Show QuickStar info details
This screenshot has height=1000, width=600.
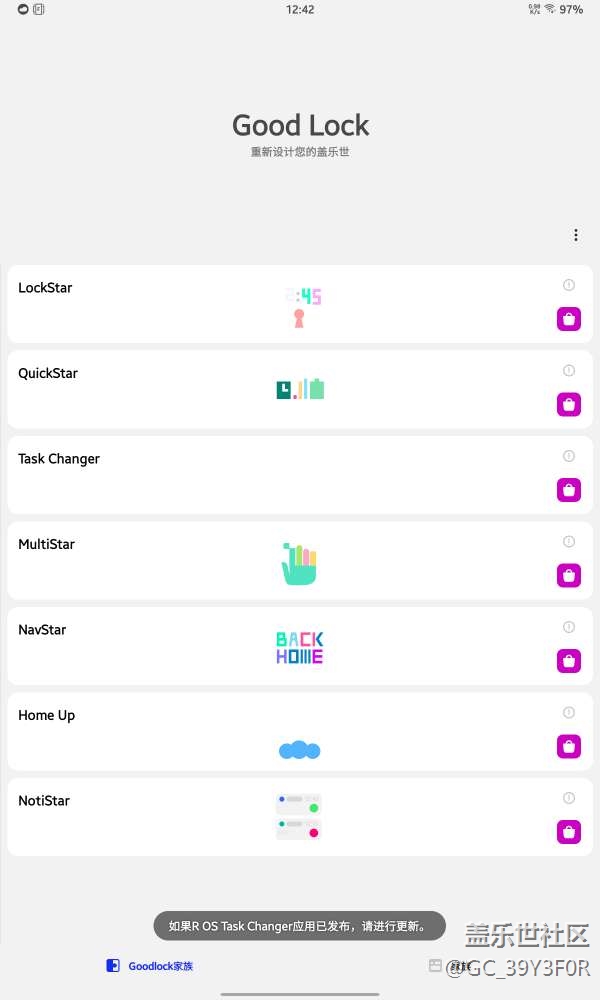(x=569, y=371)
